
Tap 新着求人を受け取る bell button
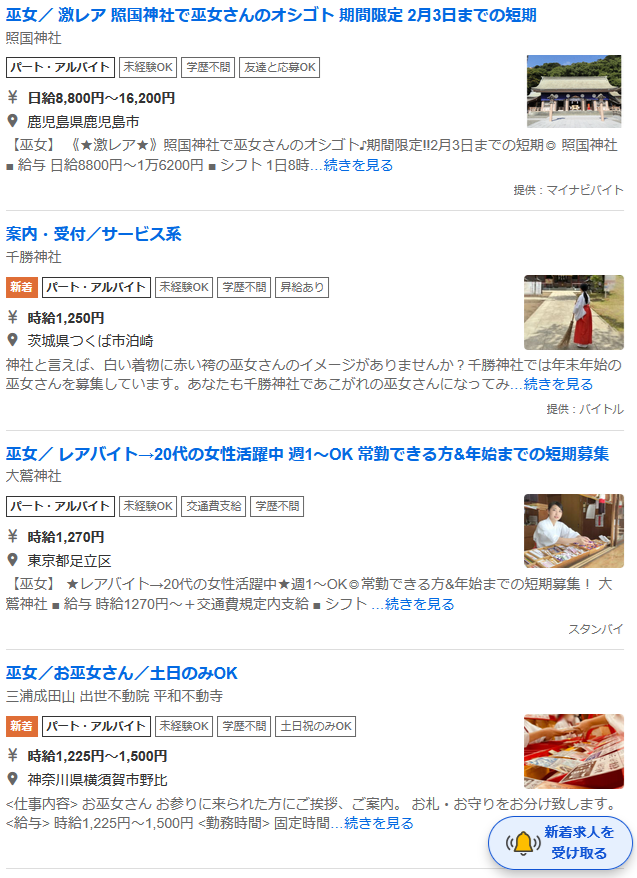pos(561,842)
